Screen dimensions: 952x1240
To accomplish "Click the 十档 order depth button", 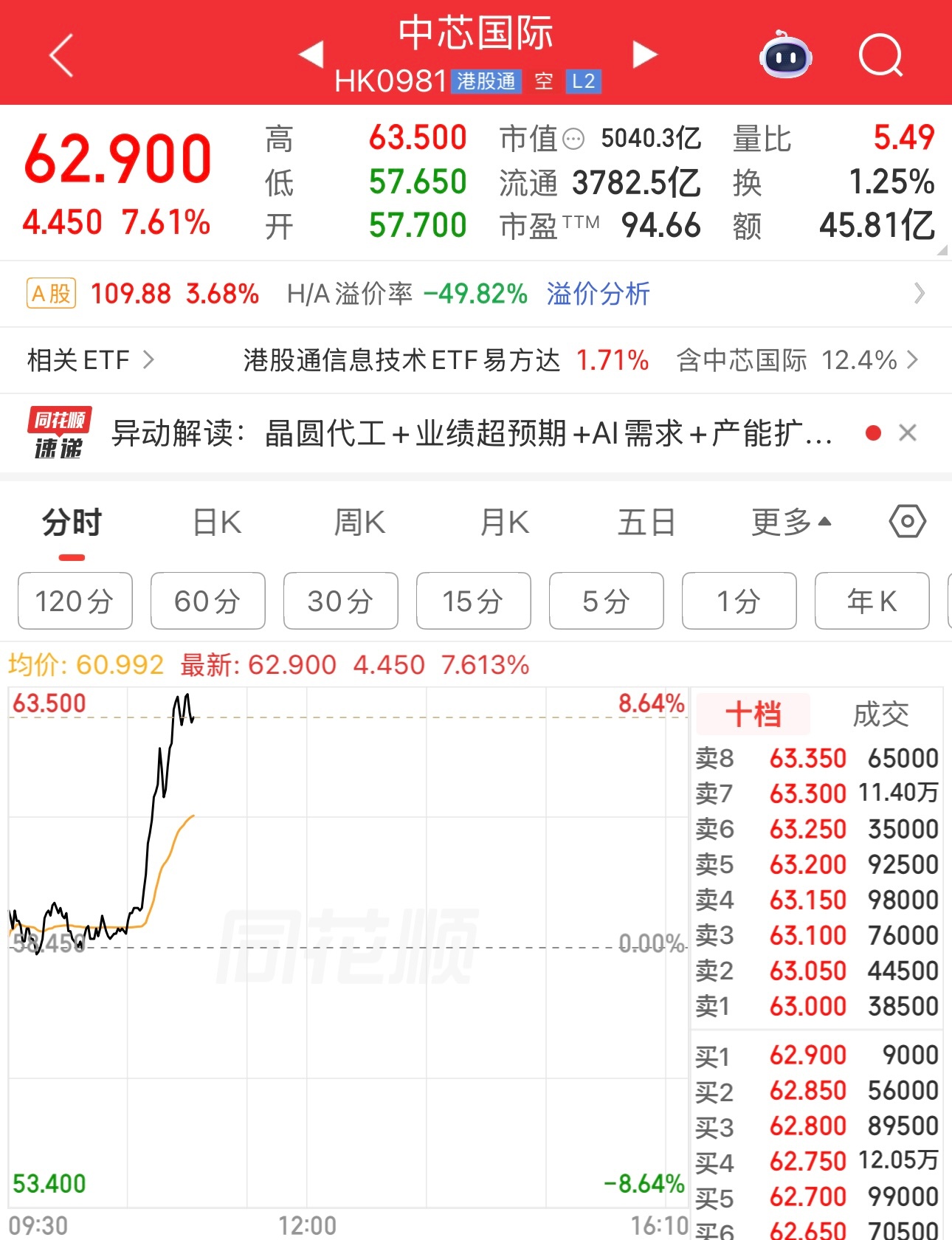I will (x=754, y=713).
